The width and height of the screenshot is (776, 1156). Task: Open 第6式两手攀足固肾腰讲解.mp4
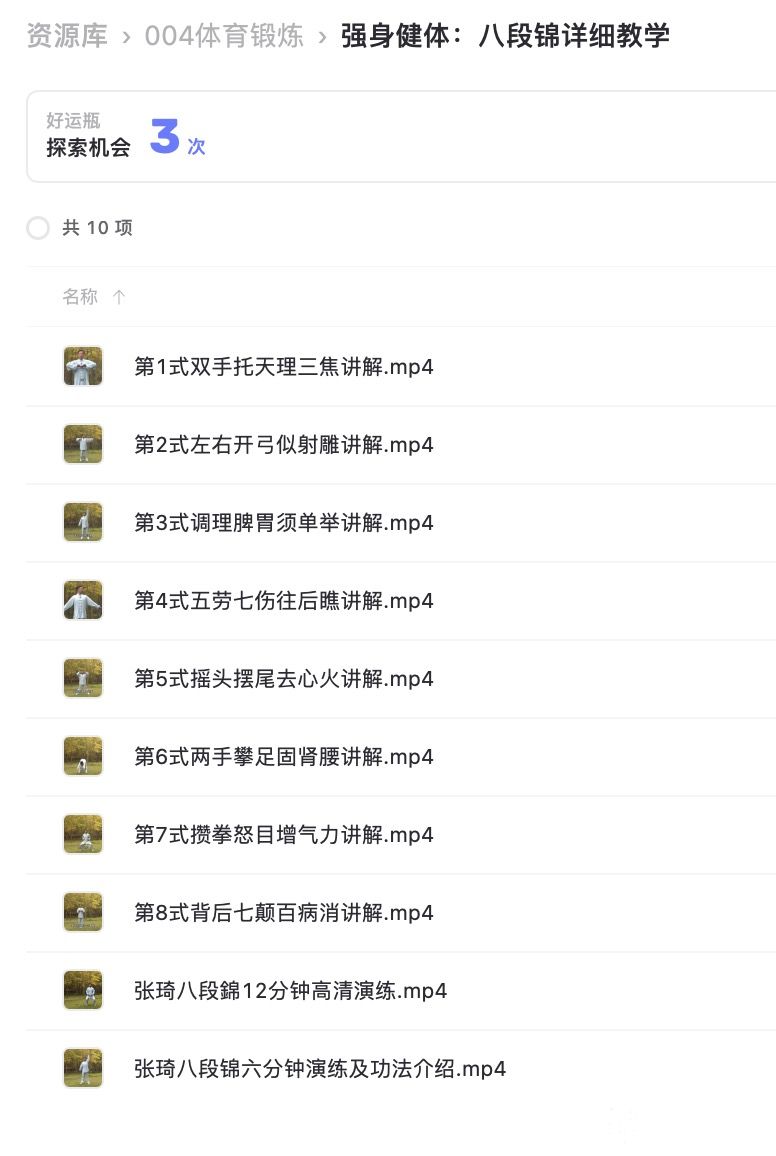[x=283, y=757]
